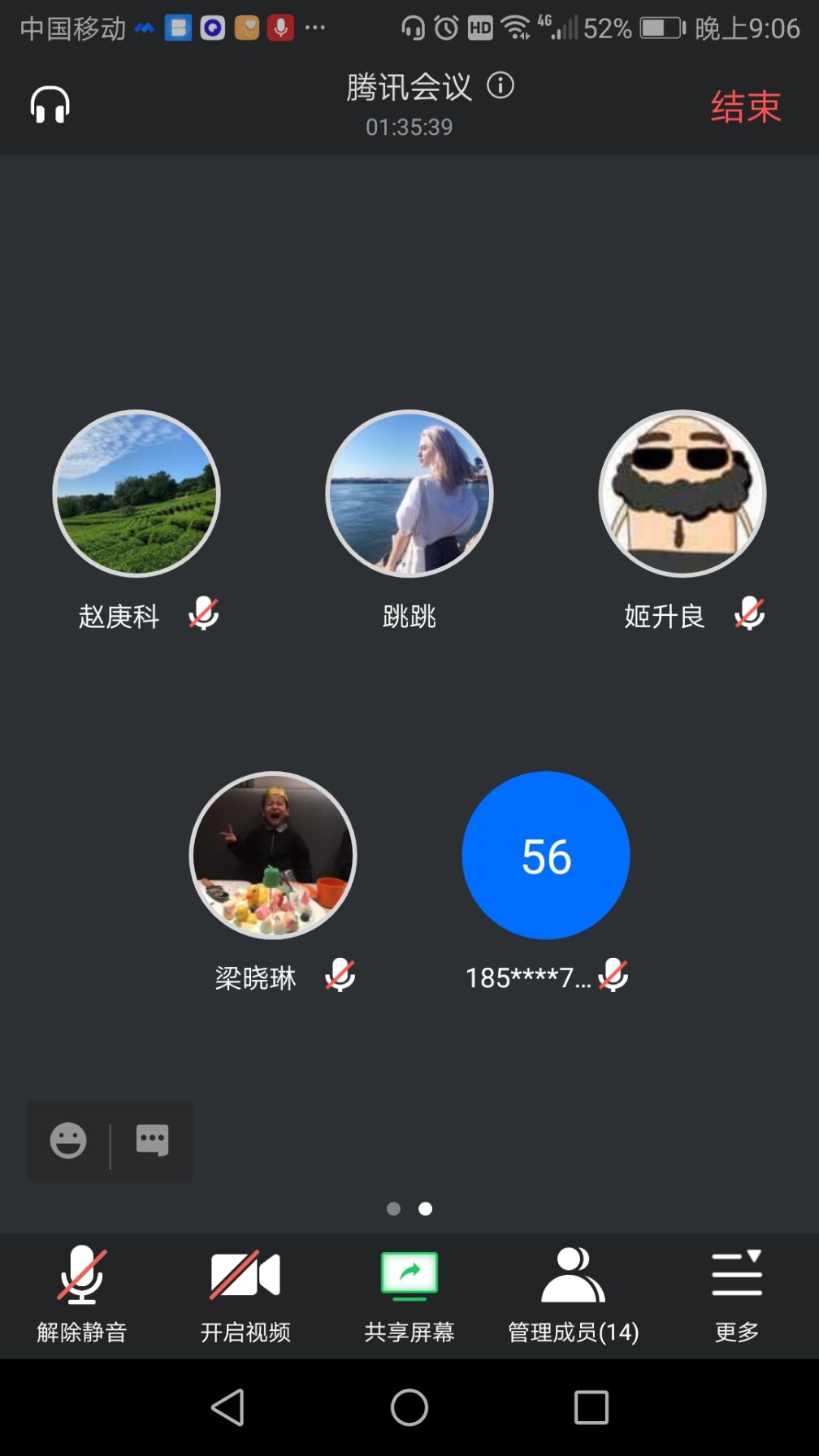Tap the headphone audio output icon
This screenshot has height=1456, width=819.
[50, 105]
